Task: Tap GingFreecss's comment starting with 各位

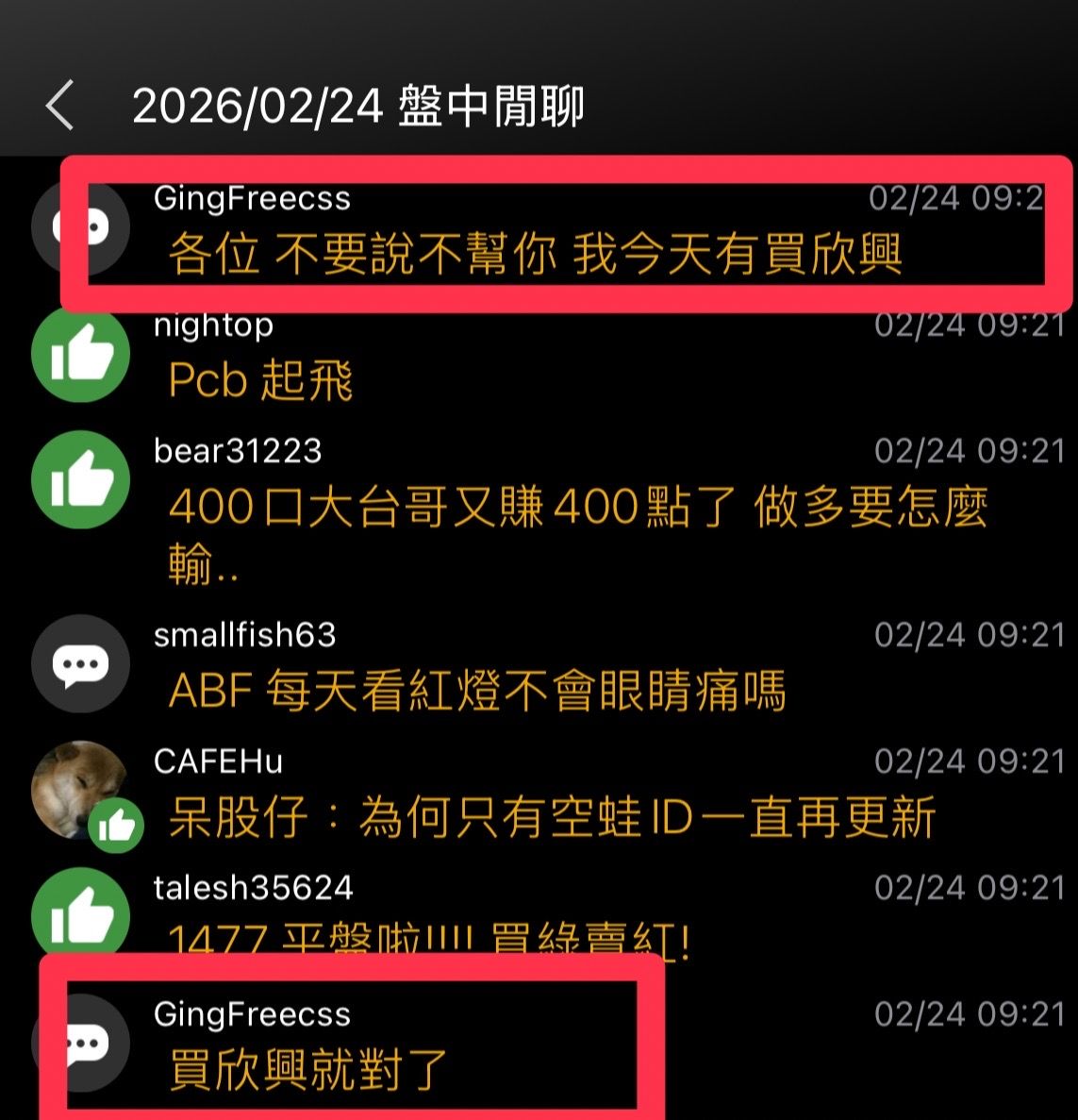Action: (x=535, y=255)
